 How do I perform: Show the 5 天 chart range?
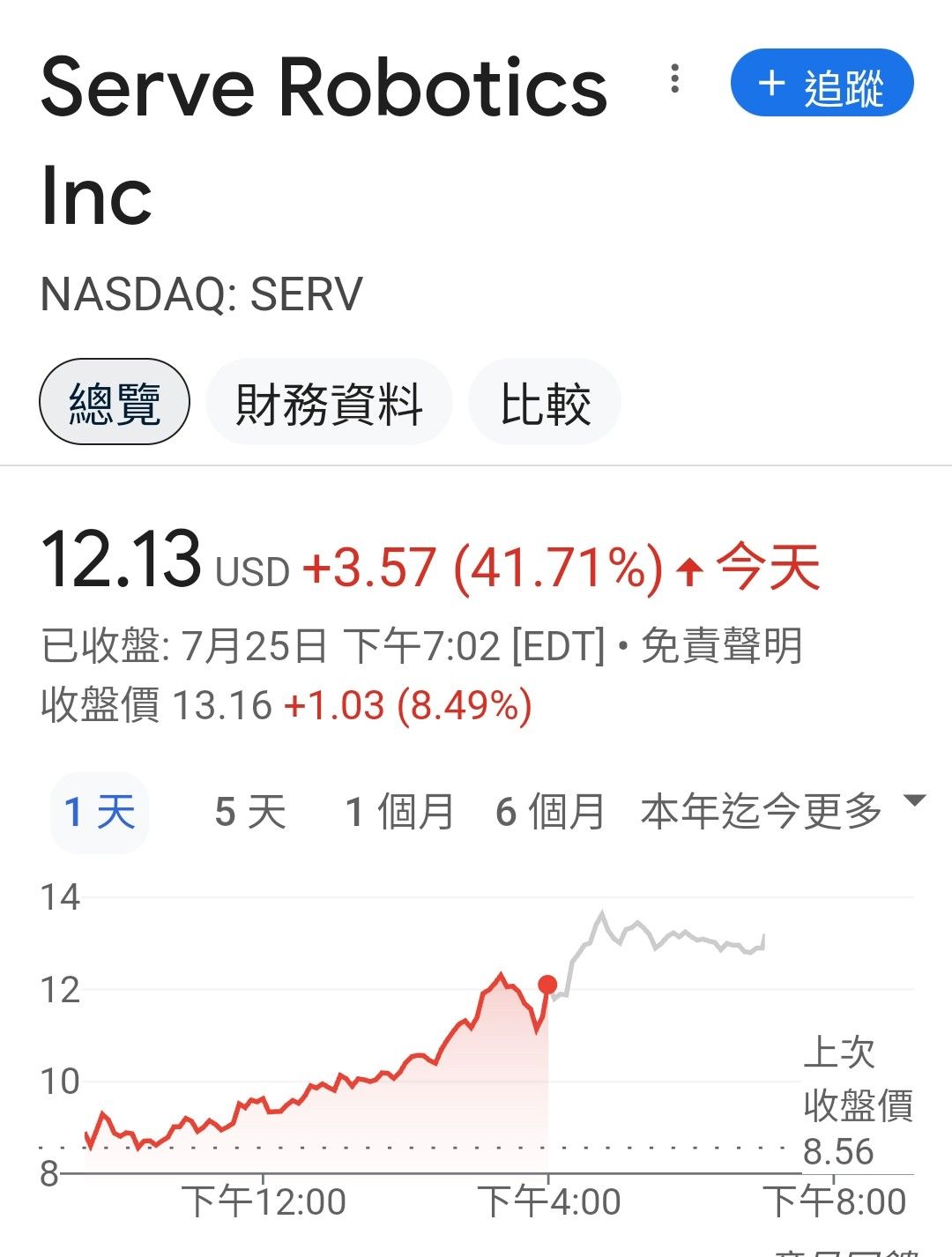pos(250,812)
